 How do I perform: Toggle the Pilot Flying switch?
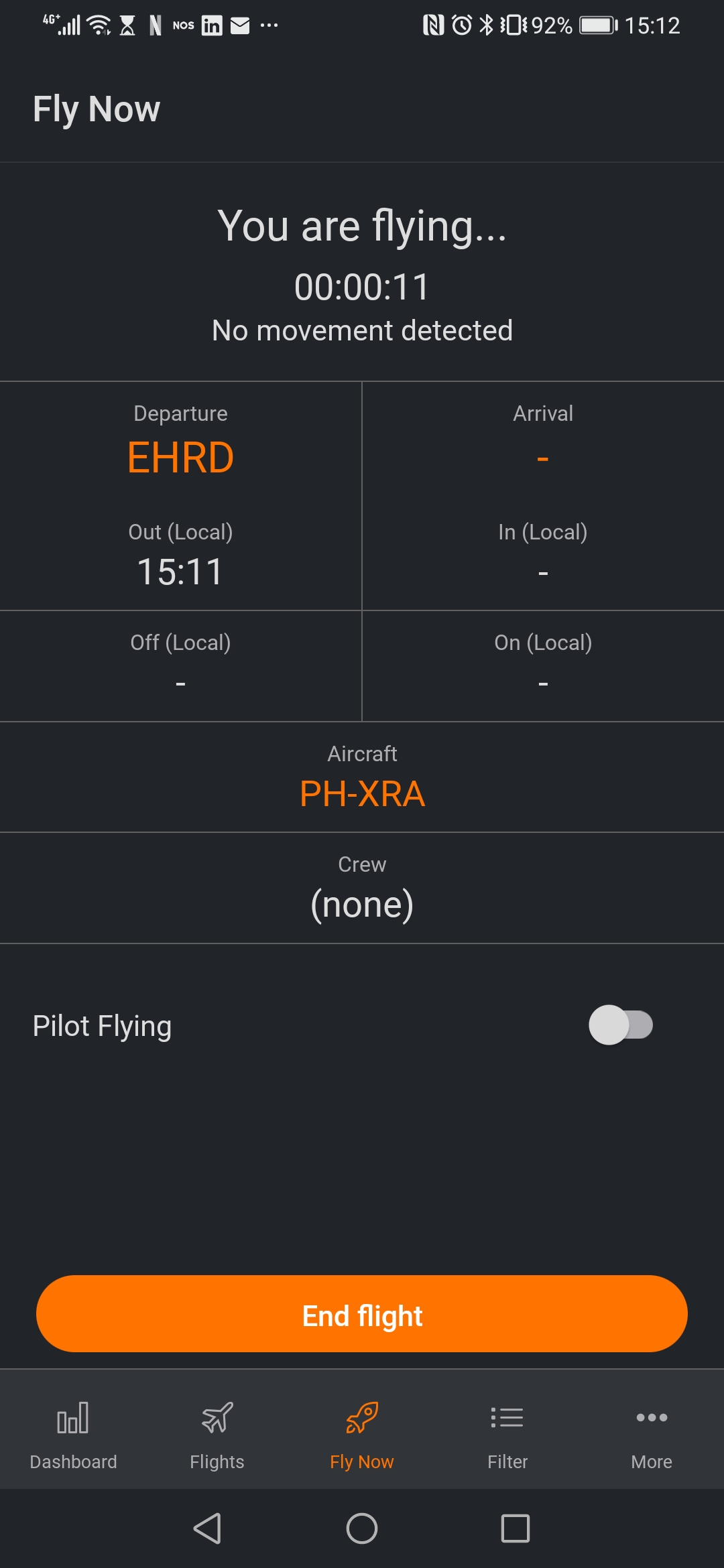[x=620, y=1025]
